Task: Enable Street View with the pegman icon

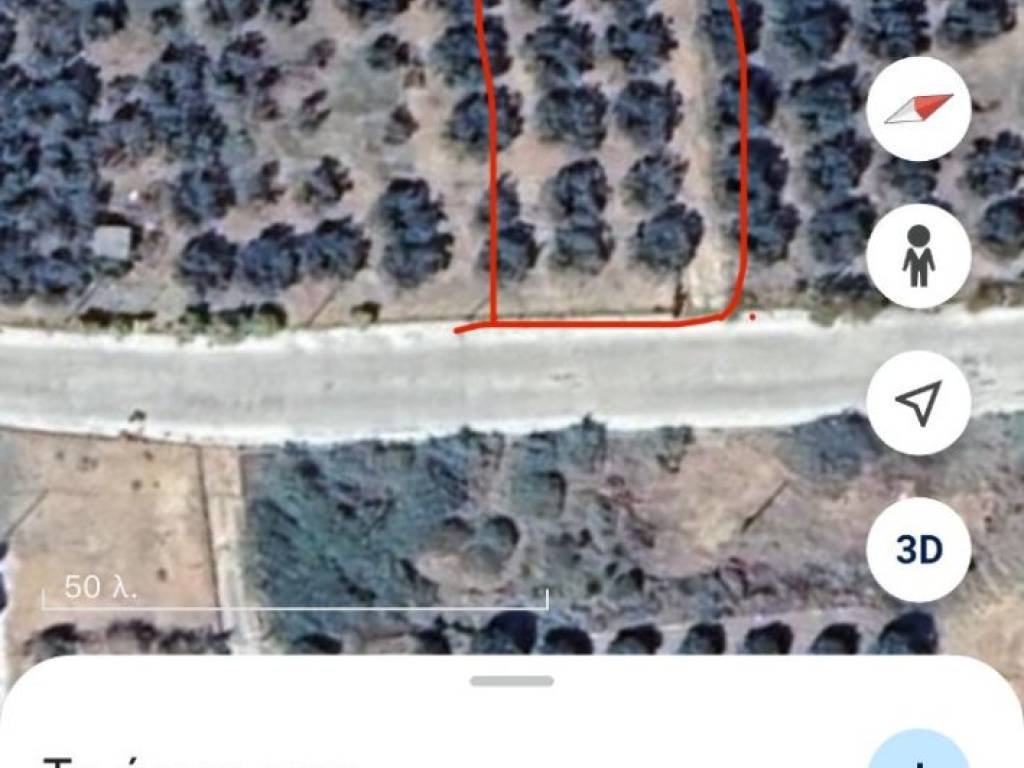Action: 918,256
